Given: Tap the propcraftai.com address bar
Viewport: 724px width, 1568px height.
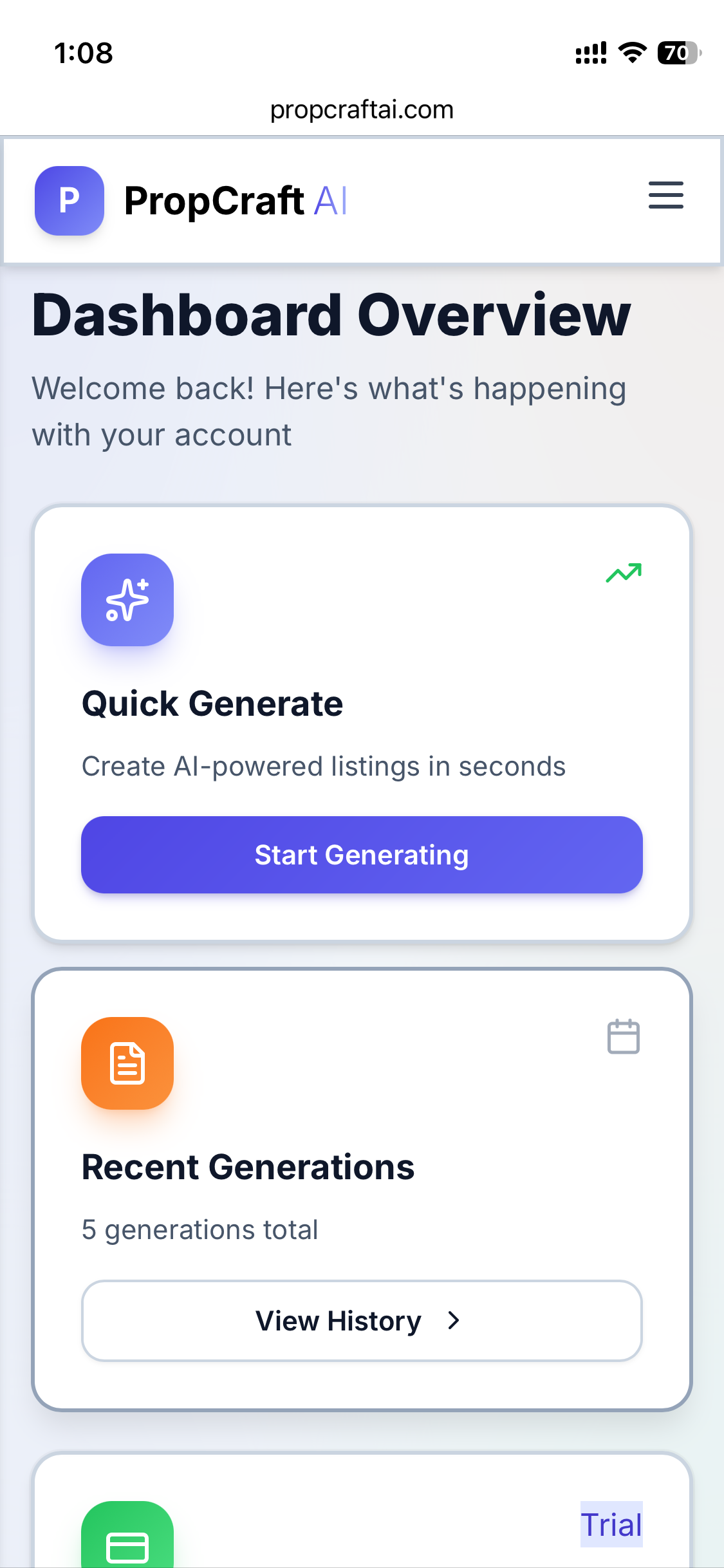Looking at the screenshot, I should [x=362, y=110].
